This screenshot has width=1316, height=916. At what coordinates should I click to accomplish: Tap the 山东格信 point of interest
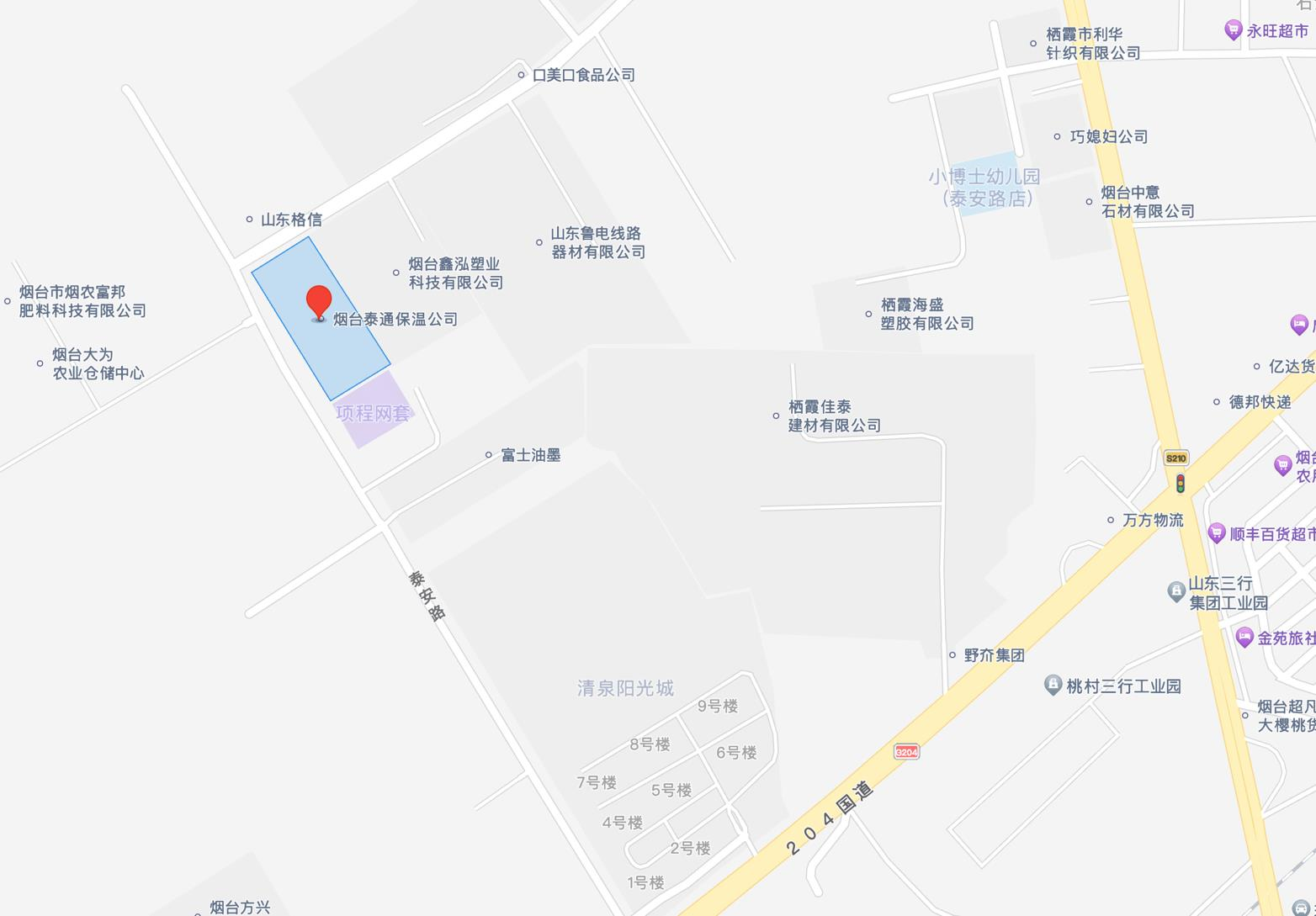(x=250, y=220)
